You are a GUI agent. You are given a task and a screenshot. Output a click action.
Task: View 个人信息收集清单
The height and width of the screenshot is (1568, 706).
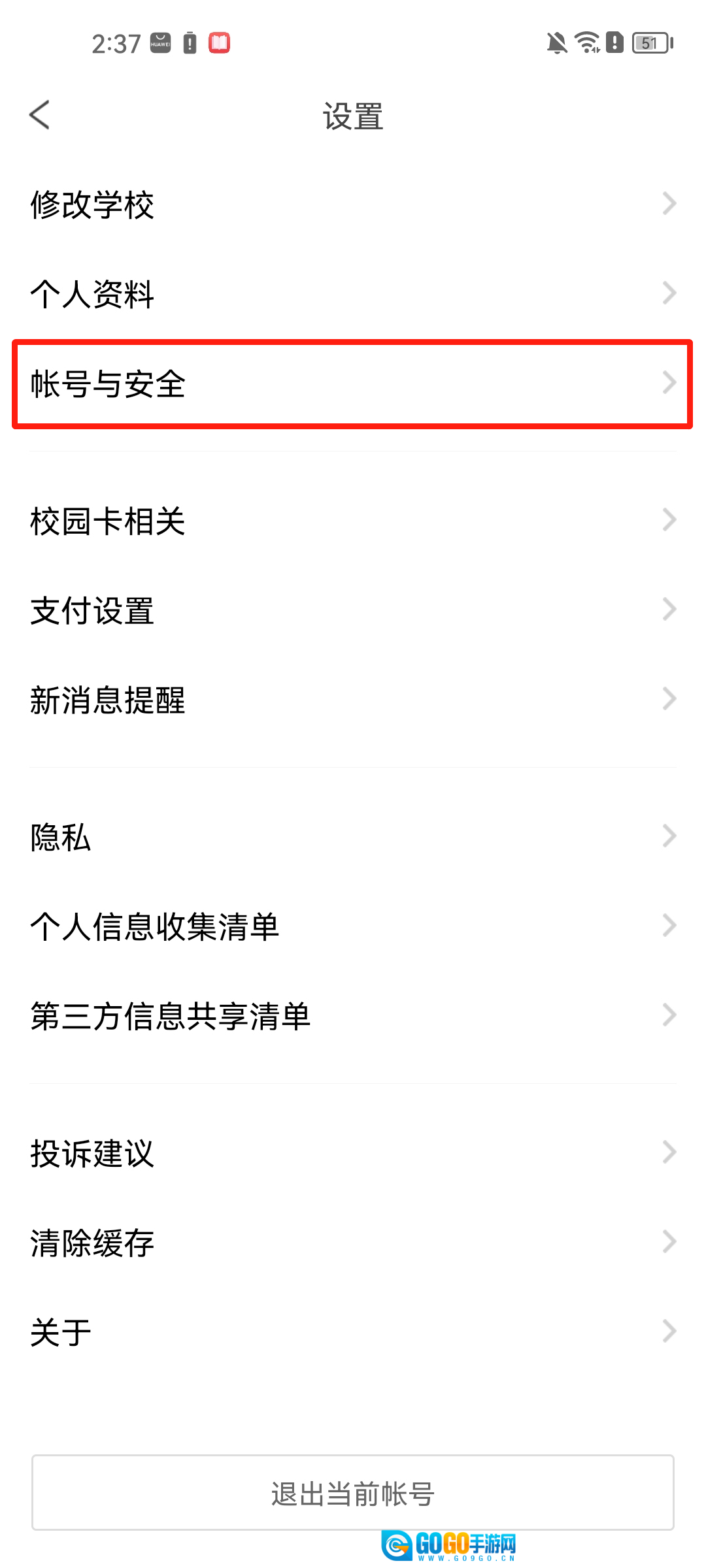coord(353,926)
